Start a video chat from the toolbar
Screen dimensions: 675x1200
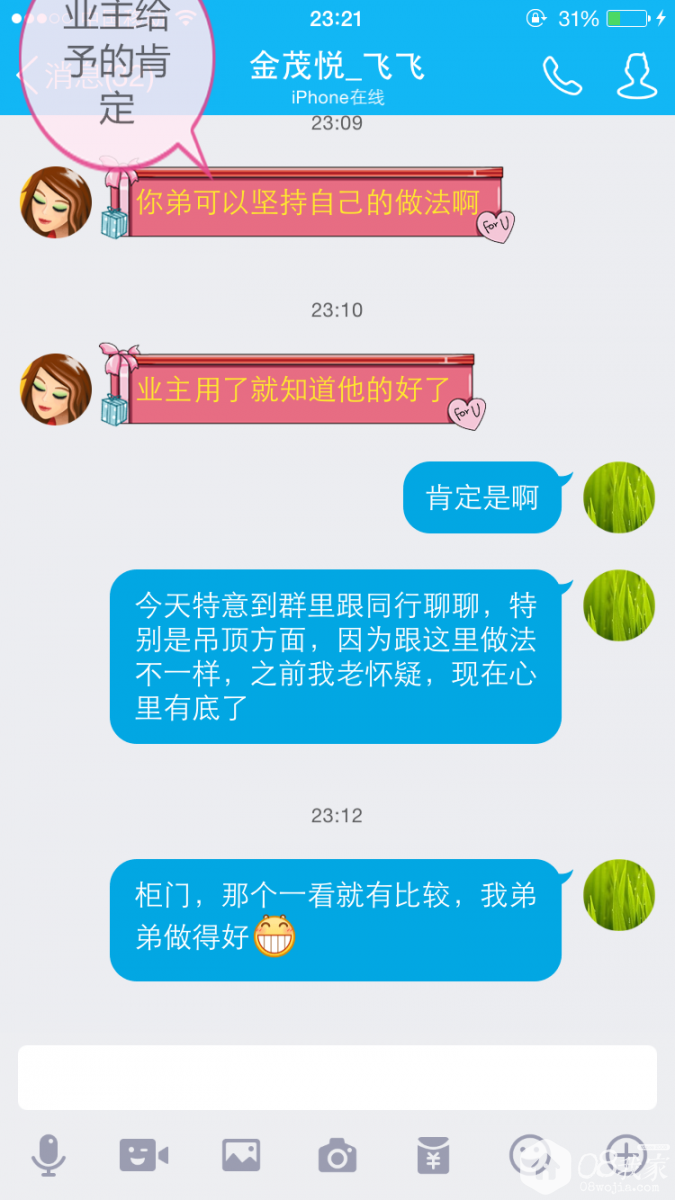point(143,1156)
